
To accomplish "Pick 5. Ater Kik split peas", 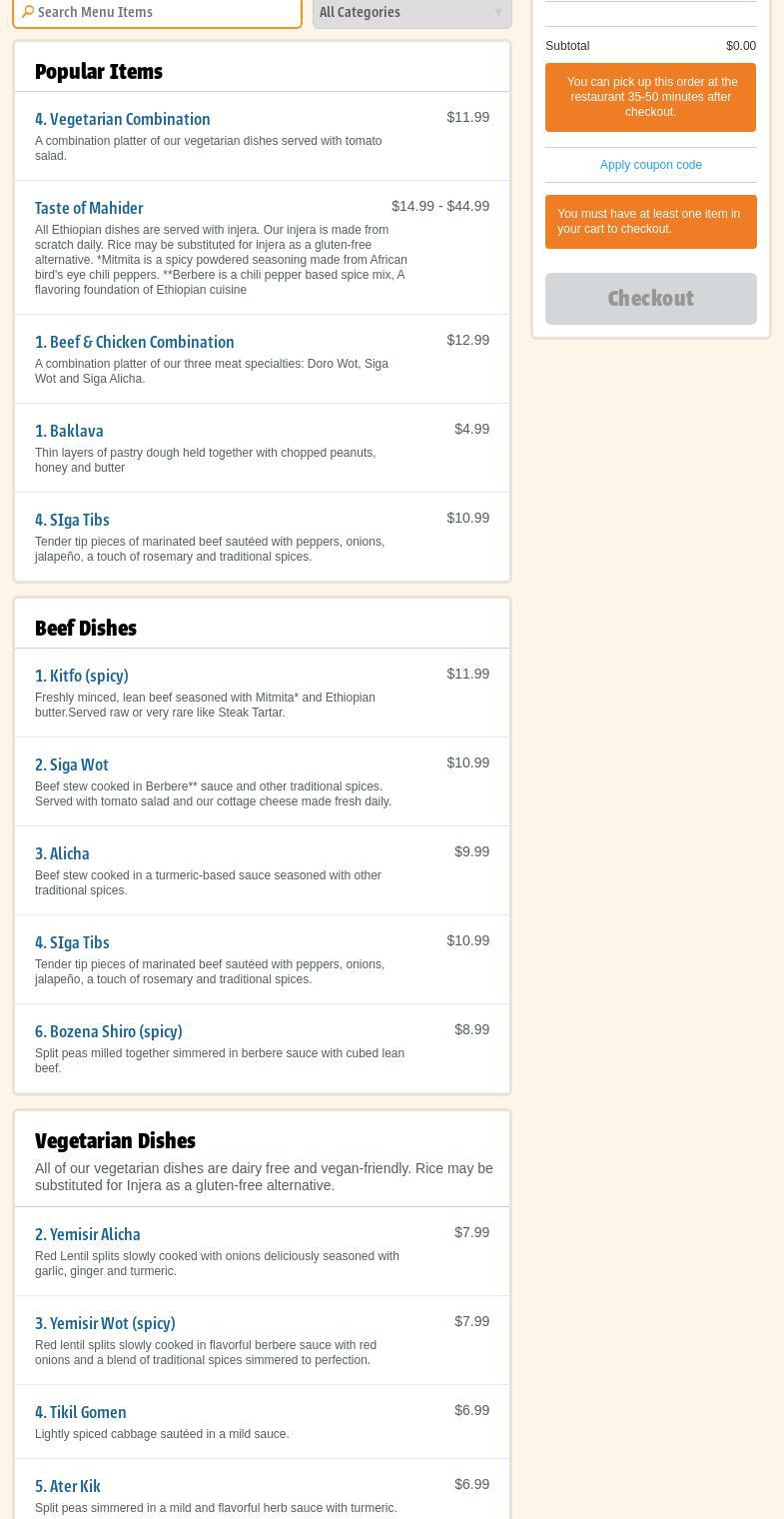I will click(67, 1487).
